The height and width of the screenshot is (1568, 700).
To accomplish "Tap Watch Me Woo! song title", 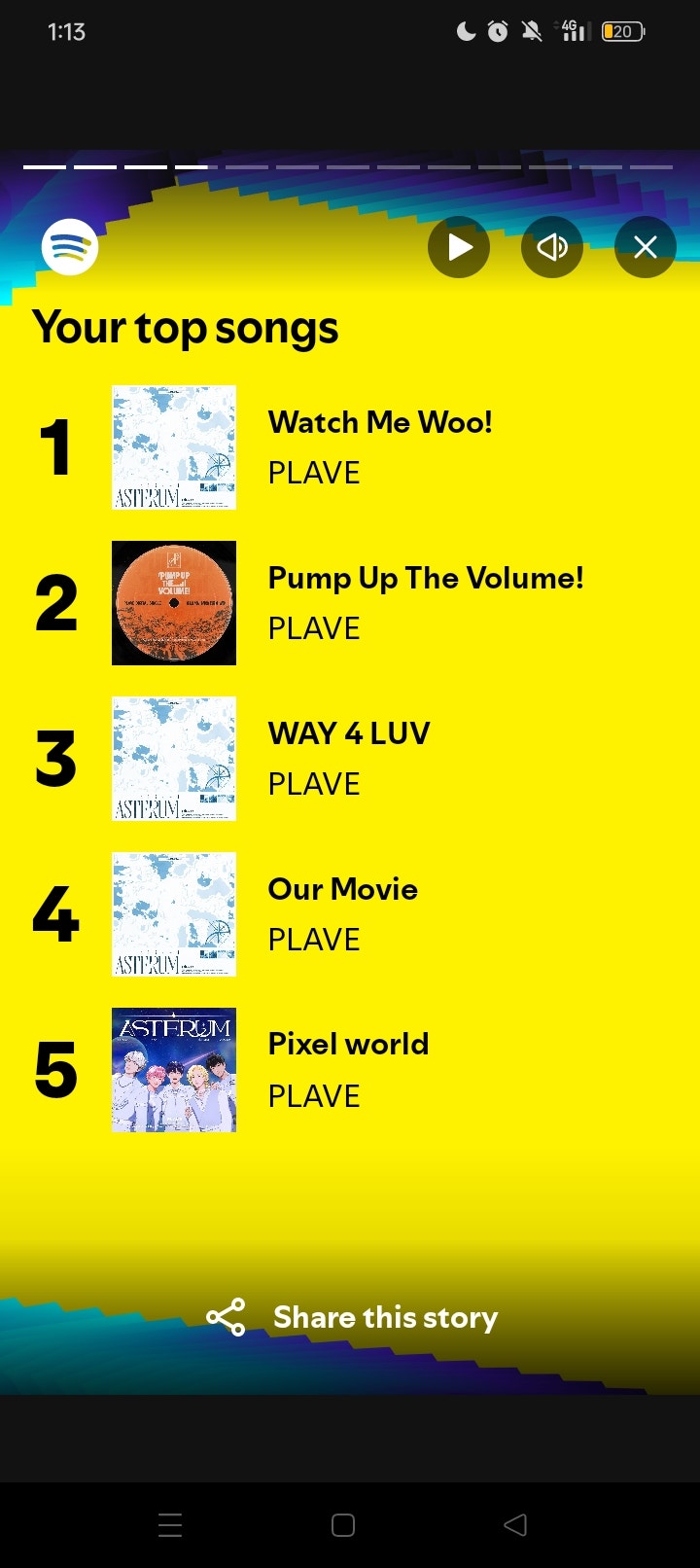I will 380,422.
